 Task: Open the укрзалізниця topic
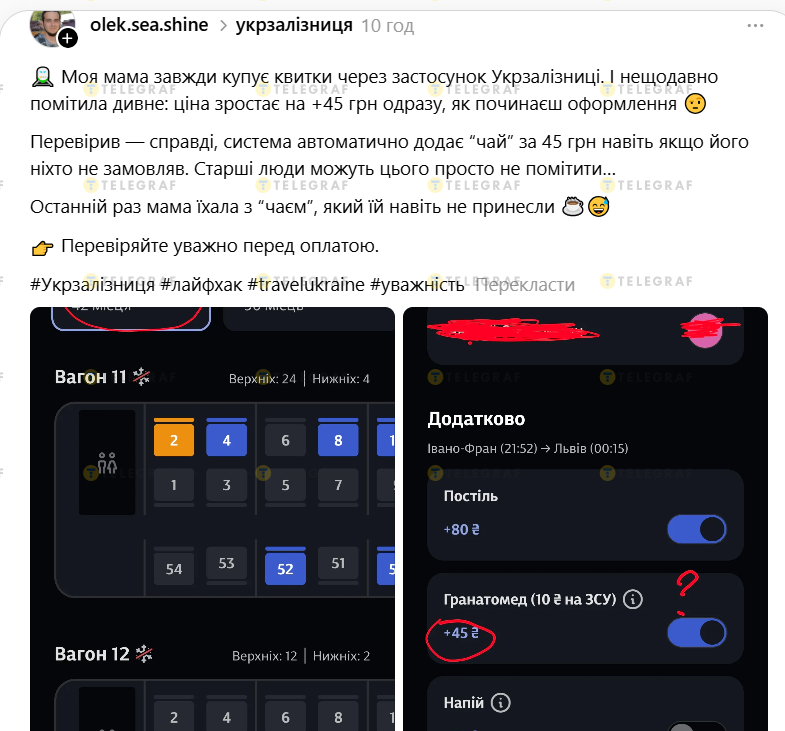click(294, 25)
